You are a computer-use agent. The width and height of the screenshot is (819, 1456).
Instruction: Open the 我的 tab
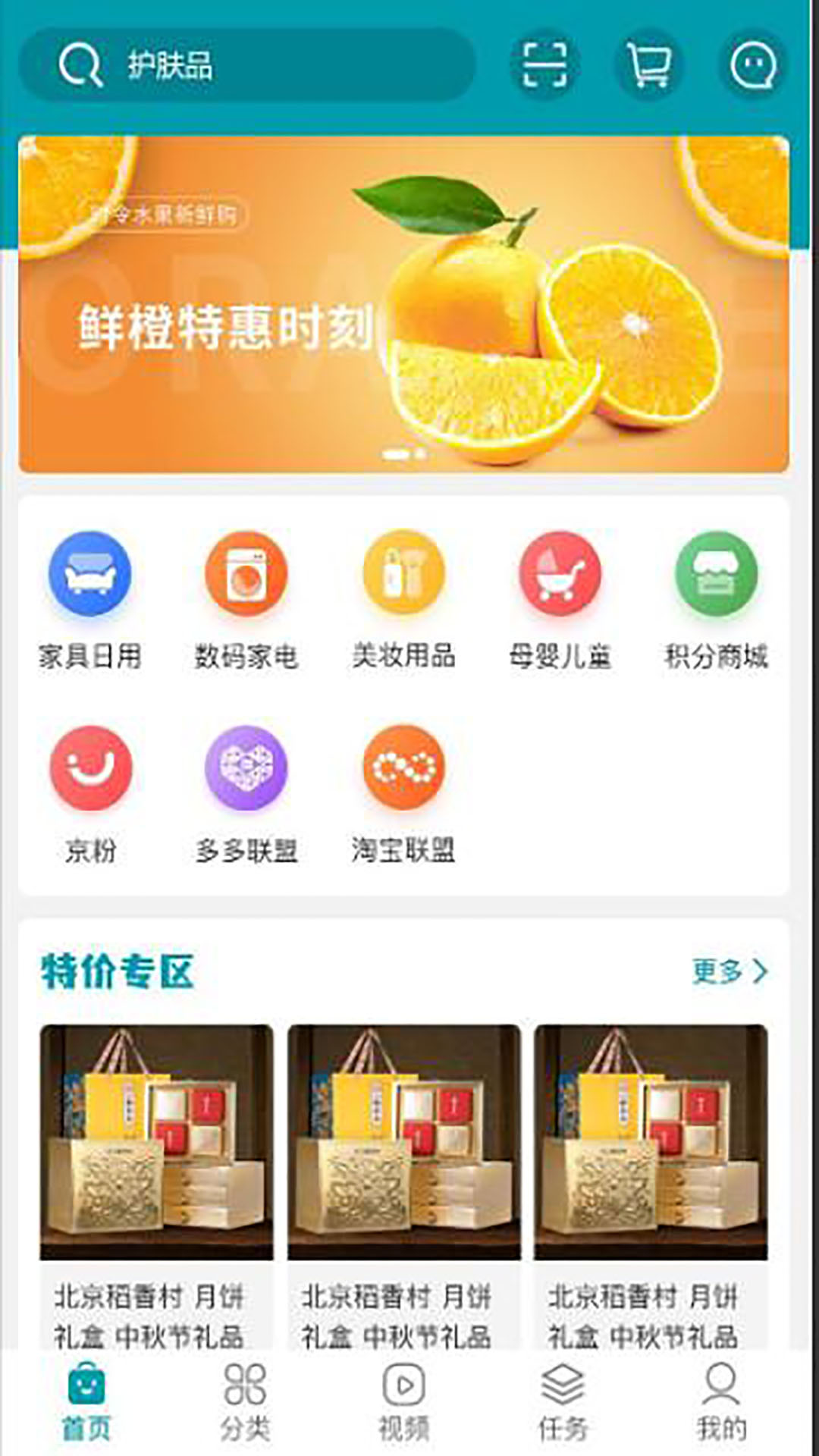tap(721, 1403)
